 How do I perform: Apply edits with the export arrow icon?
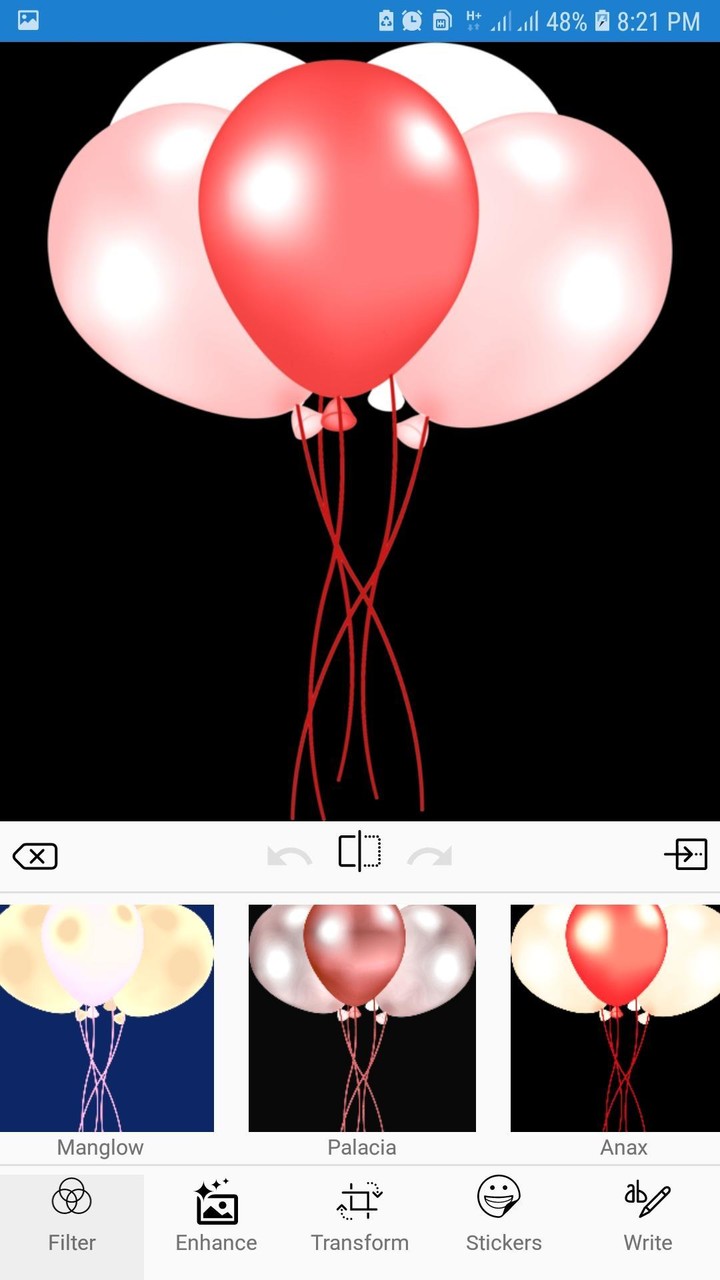(686, 856)
